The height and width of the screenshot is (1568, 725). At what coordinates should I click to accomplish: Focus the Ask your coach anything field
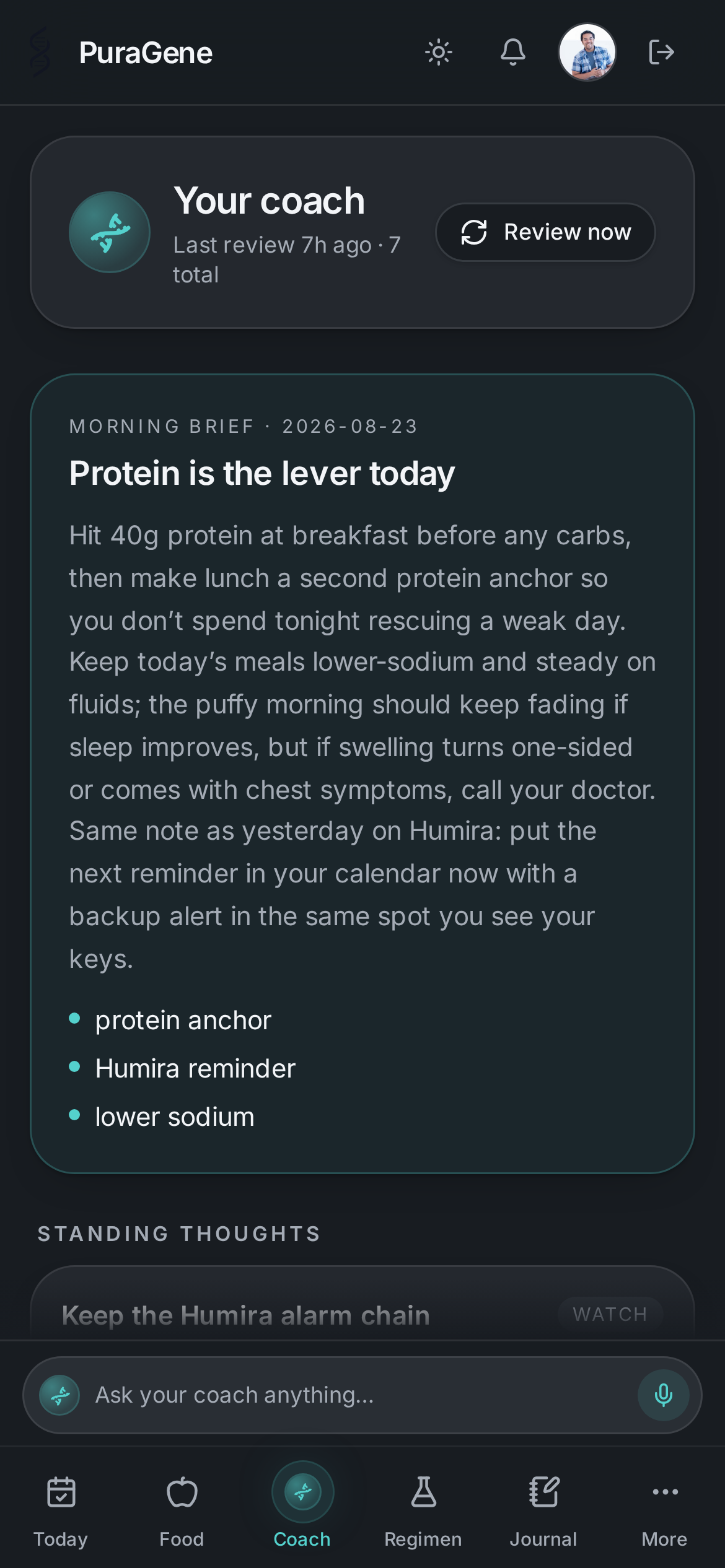(x=362, y=1395)
